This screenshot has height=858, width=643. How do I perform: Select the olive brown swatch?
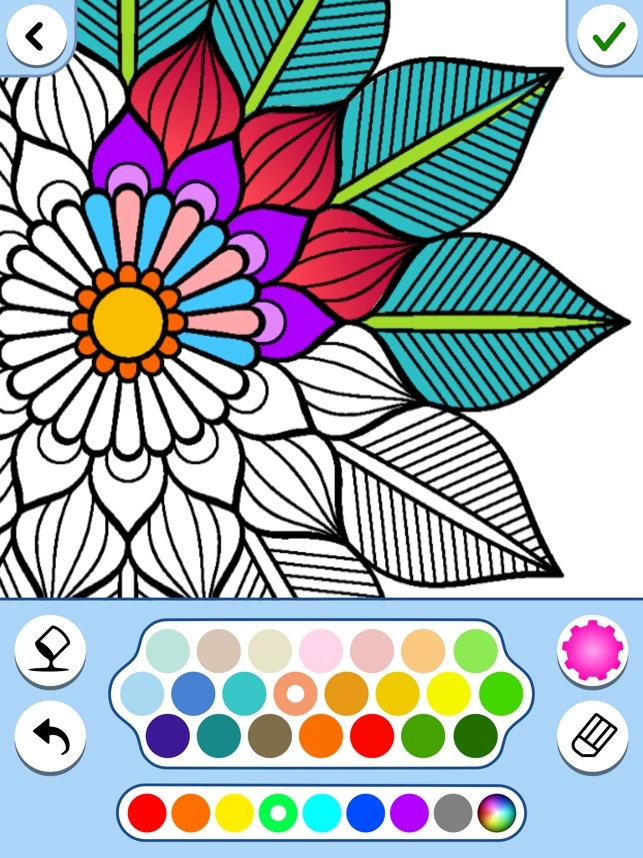coord(269,736)
